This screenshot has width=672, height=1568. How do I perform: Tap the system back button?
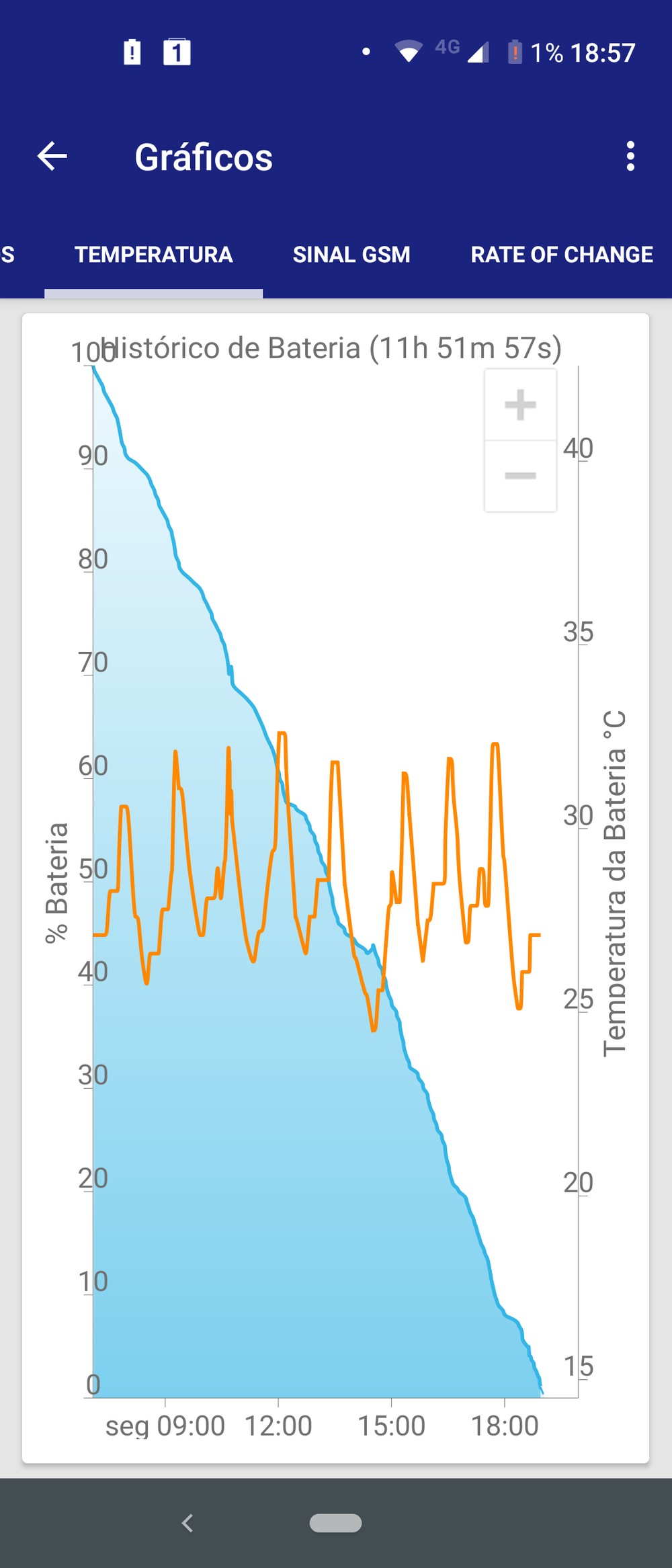click(x=187, y=1523)
